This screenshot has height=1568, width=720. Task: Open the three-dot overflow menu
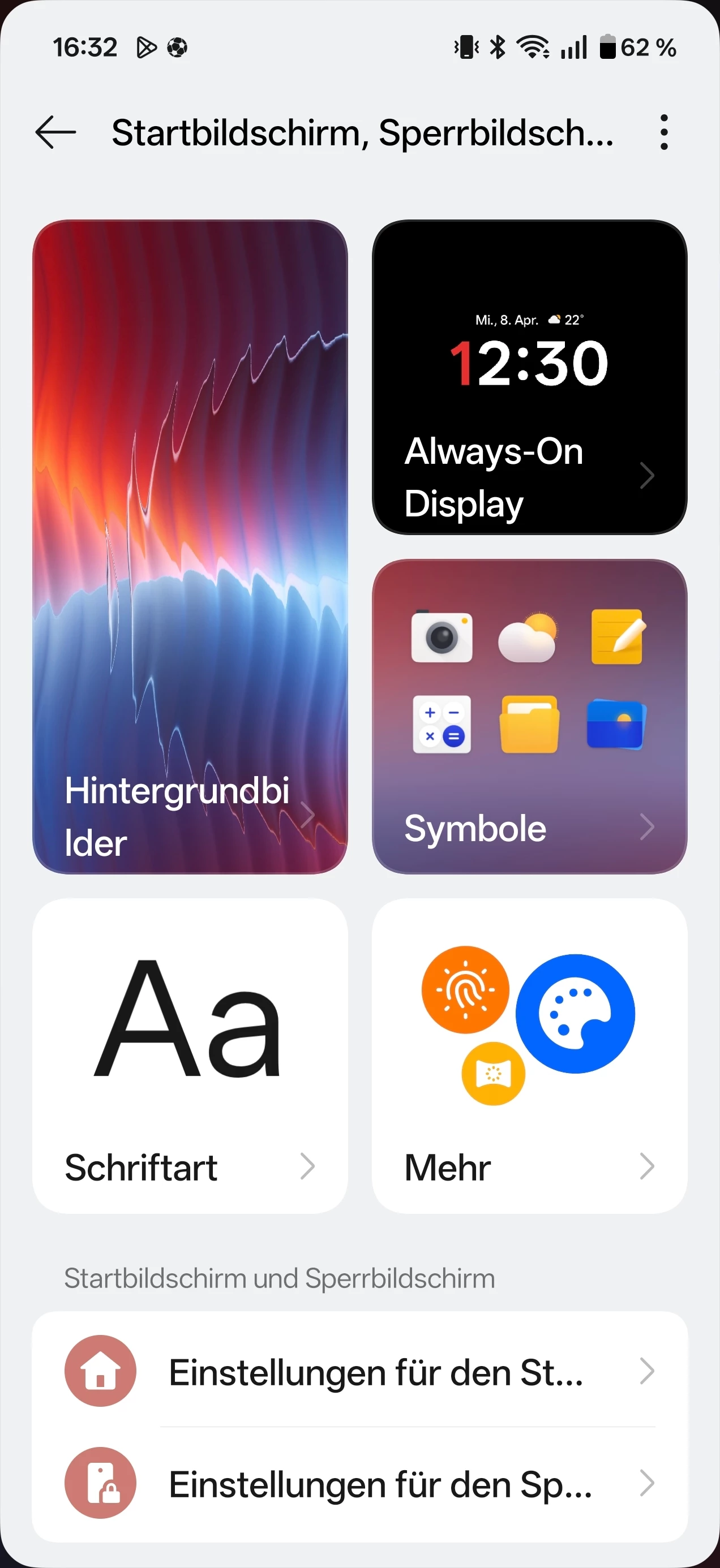coord(663,132)
